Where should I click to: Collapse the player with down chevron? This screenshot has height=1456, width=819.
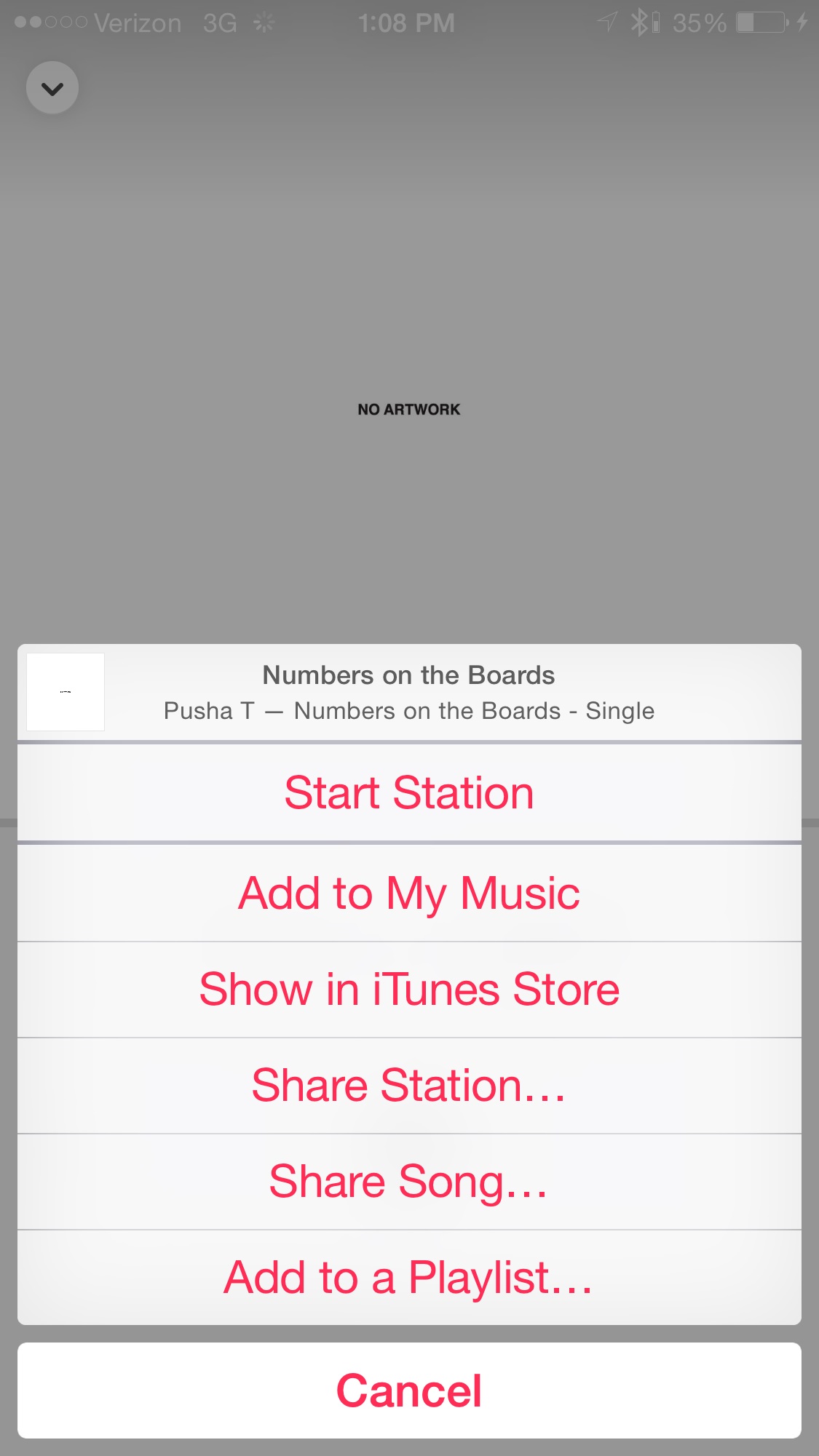tap(52, 88)
